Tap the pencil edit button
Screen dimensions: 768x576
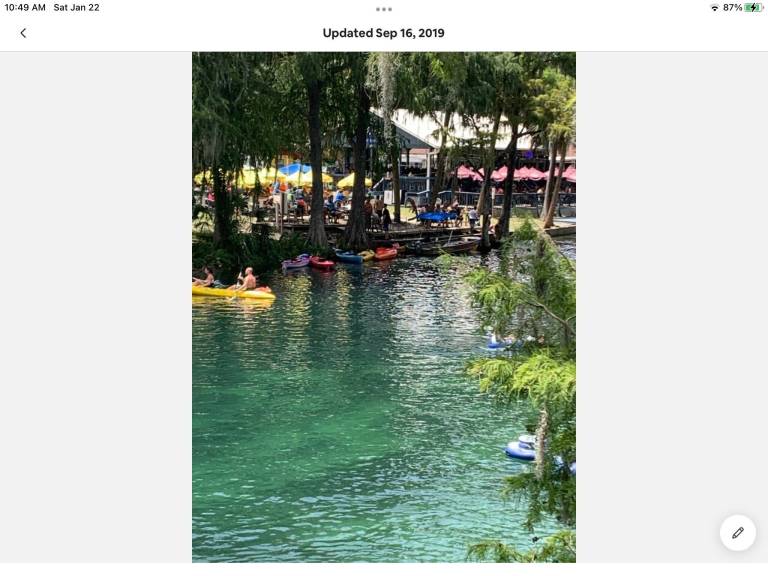(x=737, y=533)
